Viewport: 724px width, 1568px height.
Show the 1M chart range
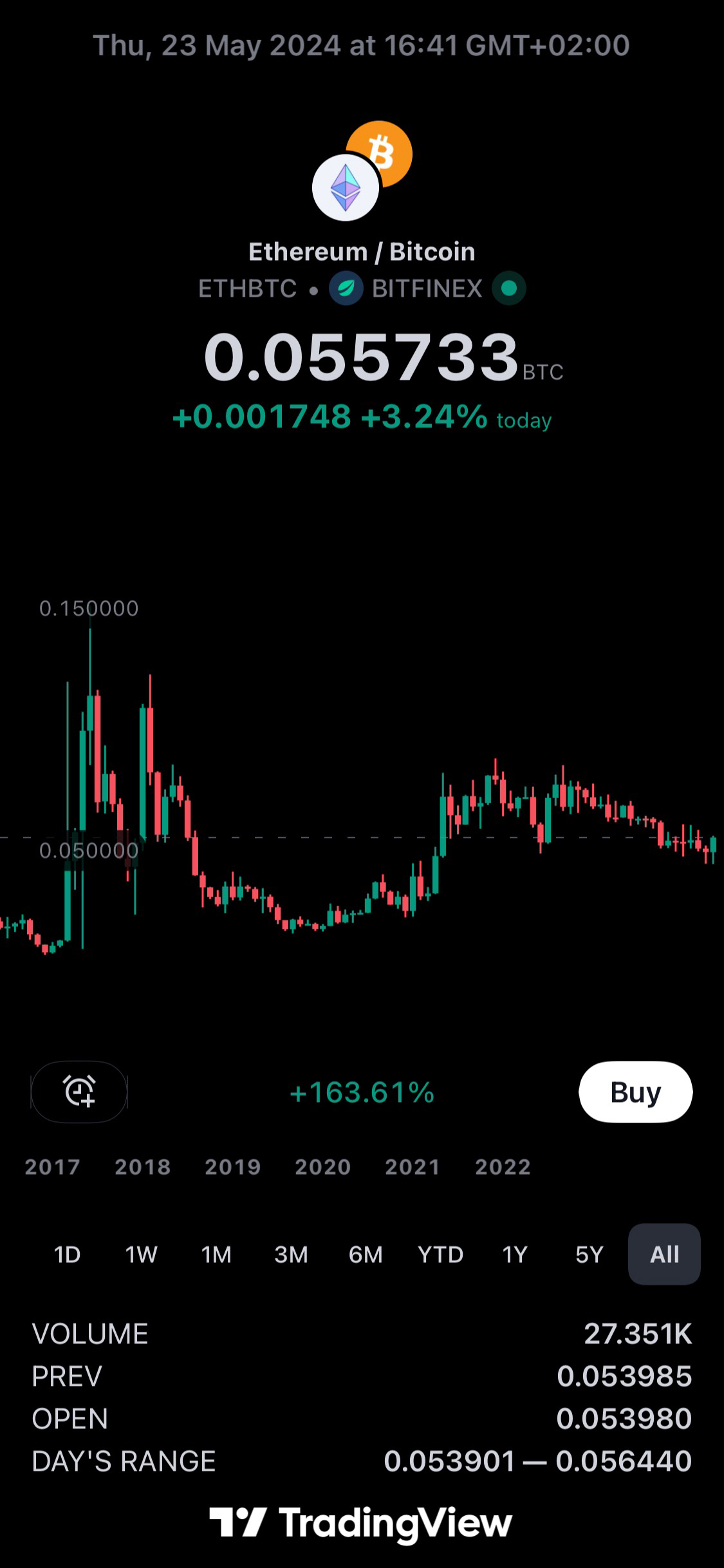pos(216,1254)
